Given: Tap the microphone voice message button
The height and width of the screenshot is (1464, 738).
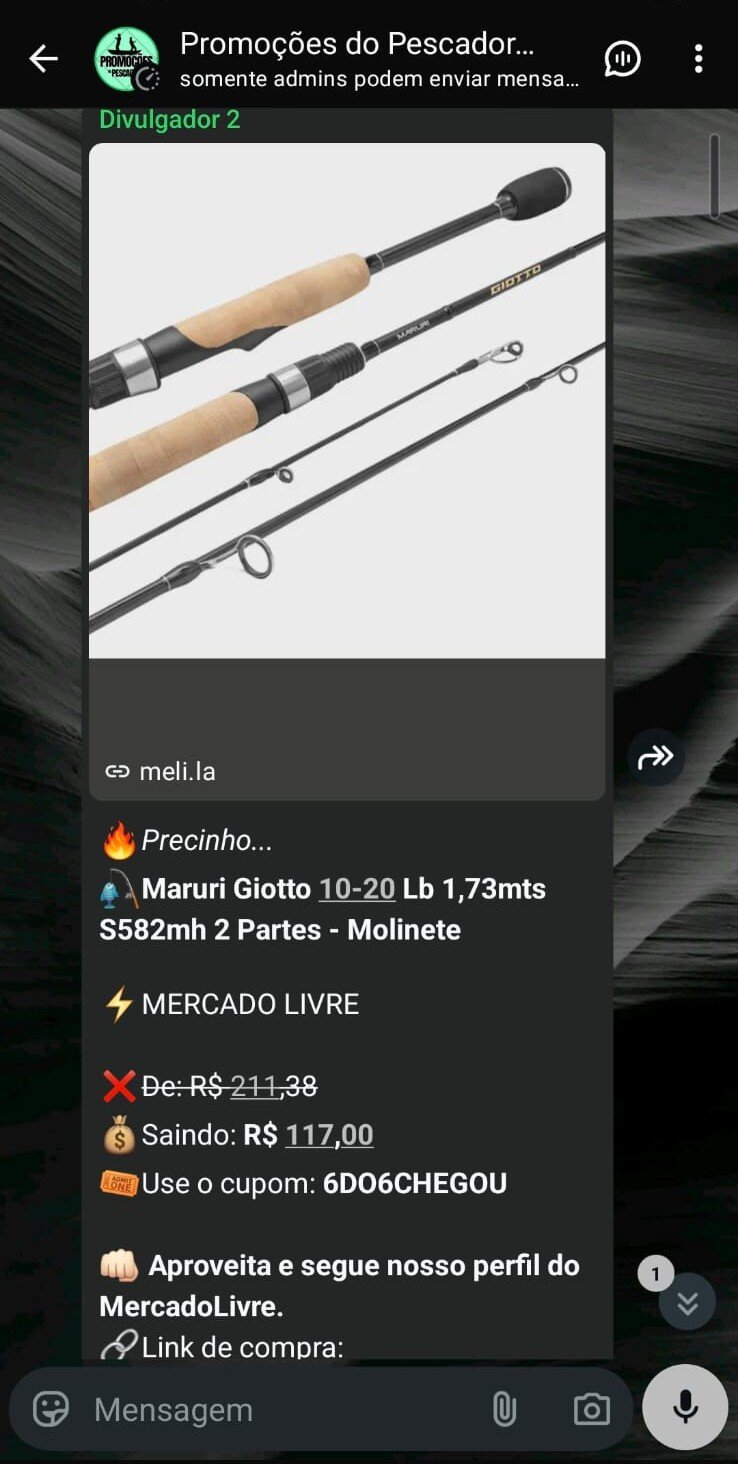Looking at the screenshot, I should [x=685, y=1407].
